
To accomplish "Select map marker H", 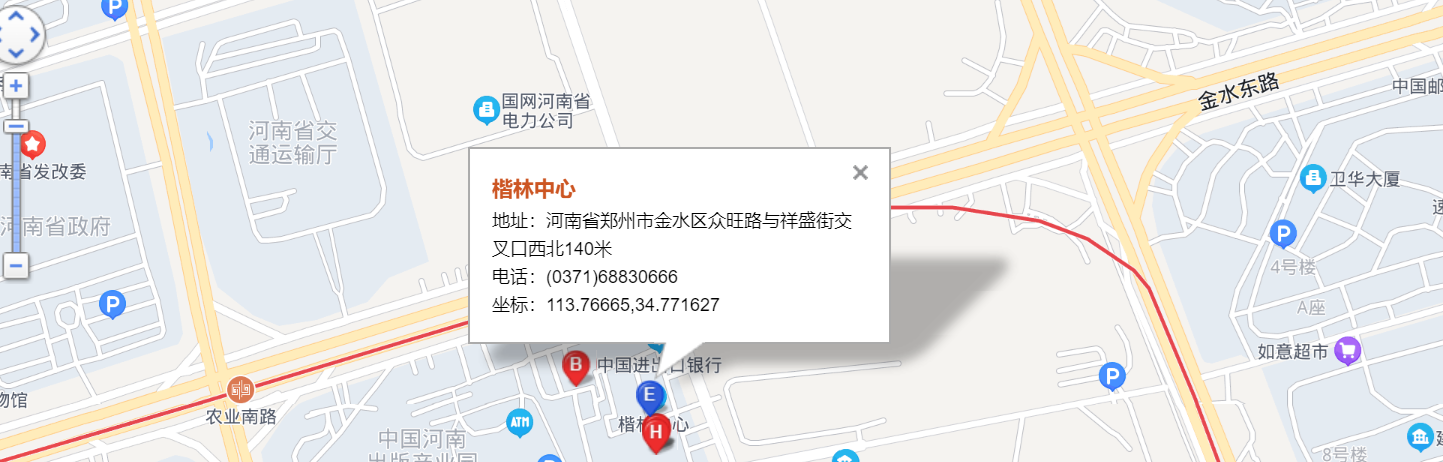I will [656, 432].
